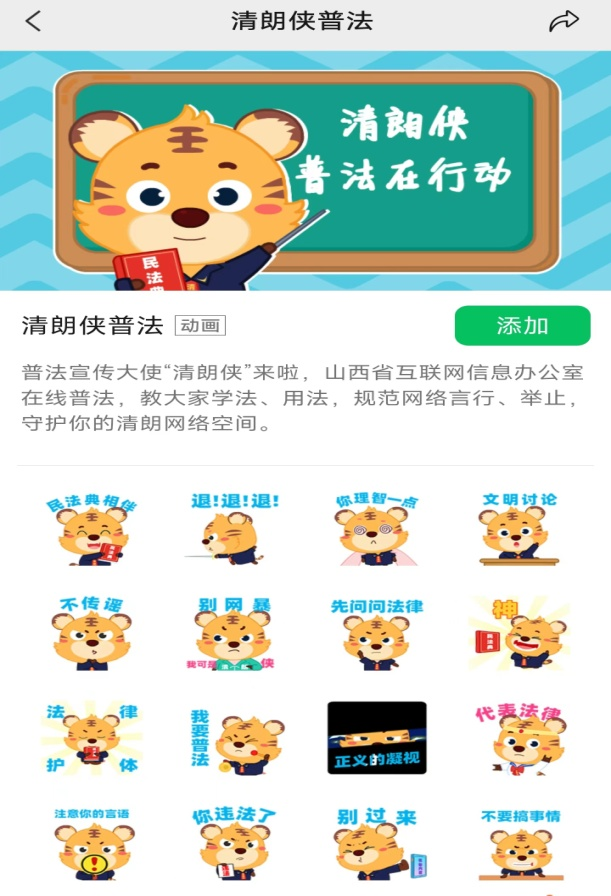The width and height of the screenshot is (611, 896).
Task: Go back from the sticker pack page
Action: (33, 22)
